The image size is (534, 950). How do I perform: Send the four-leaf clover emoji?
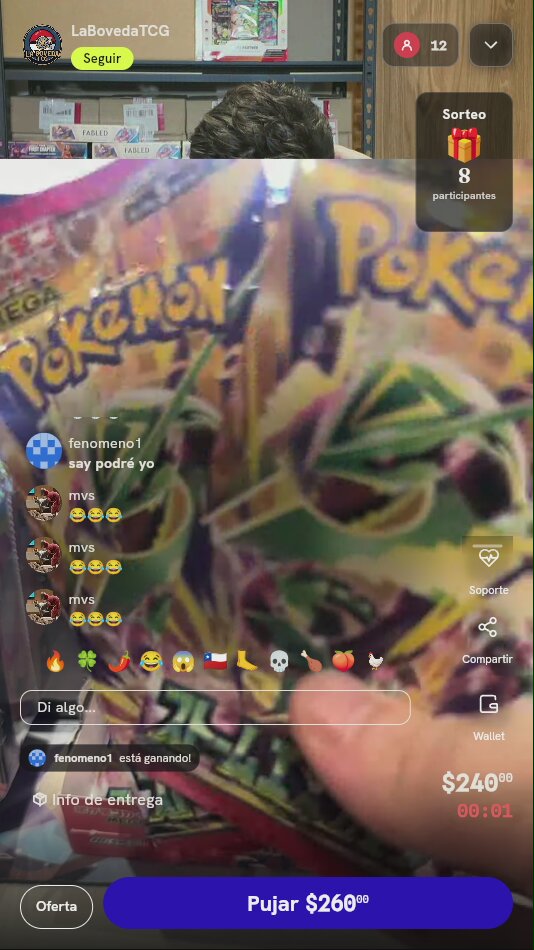pos(87,661)
